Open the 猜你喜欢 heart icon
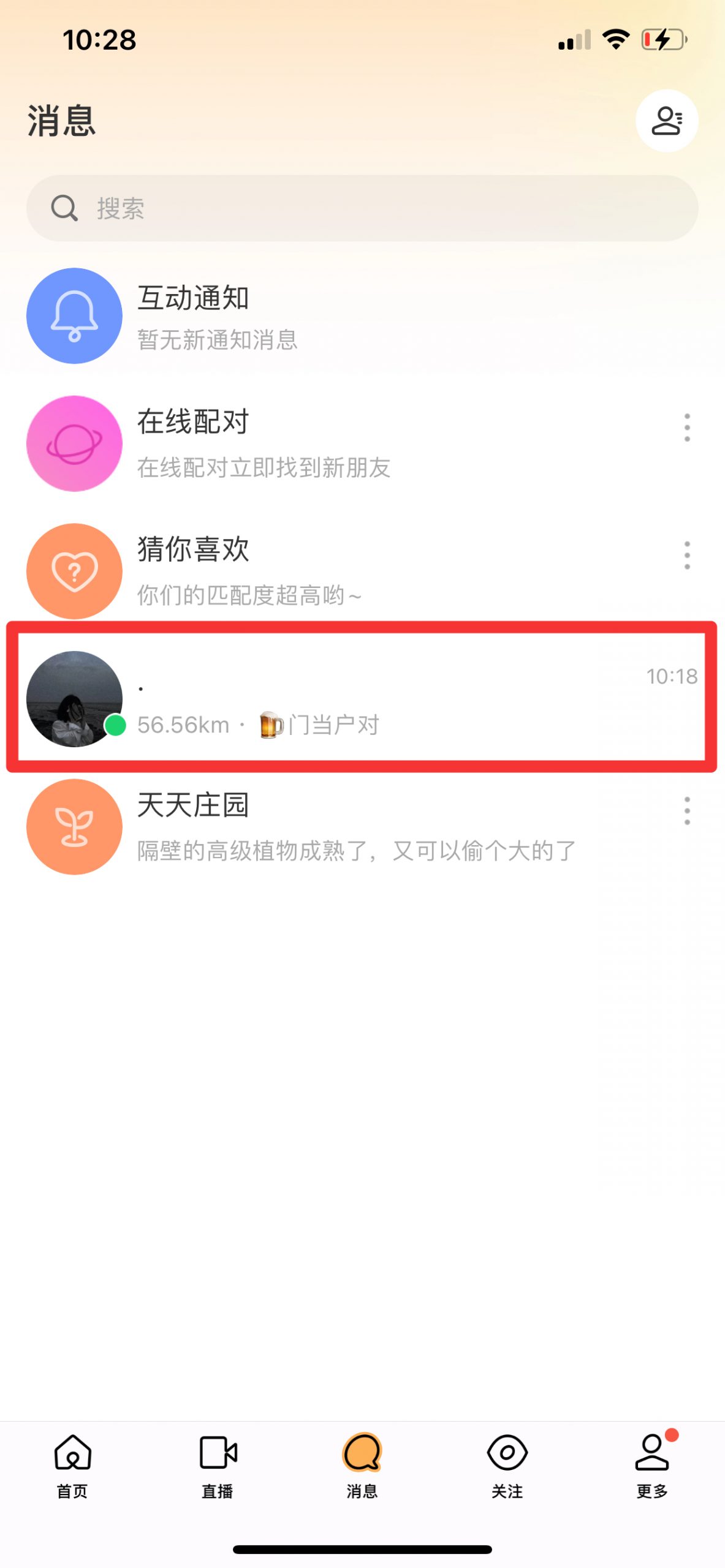 pyautogui.click(x=74, y=570)
